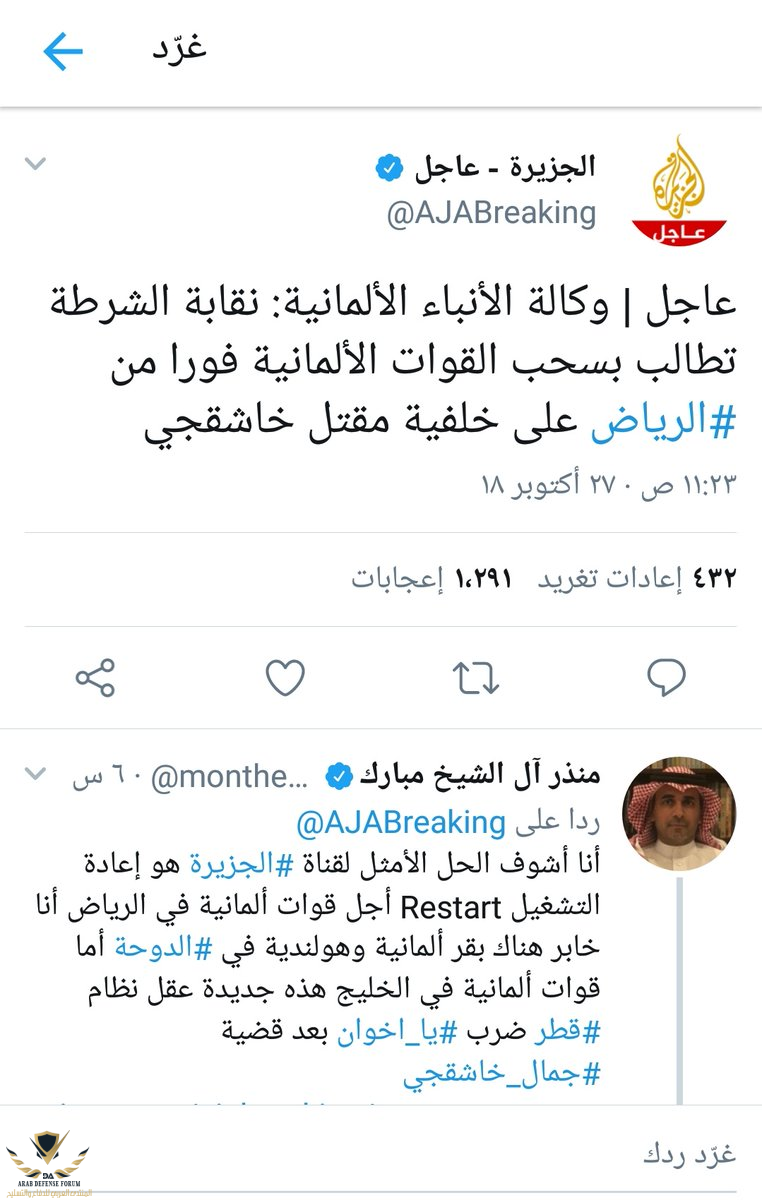
Task: Share the AJABreaking tweet
Action: click(96, 679)
